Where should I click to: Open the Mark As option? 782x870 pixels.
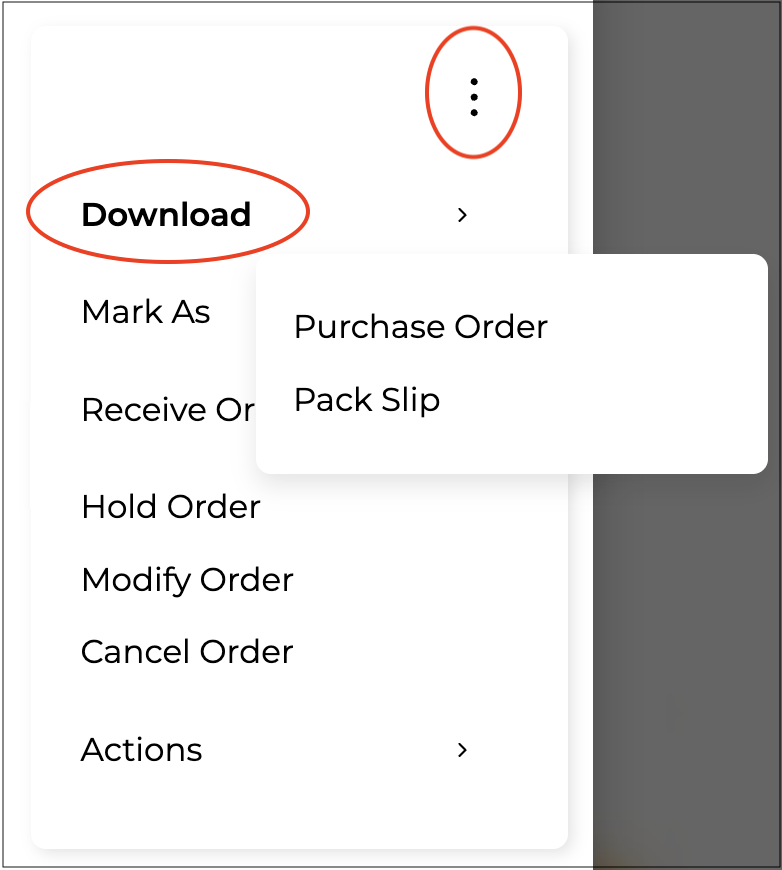coord(146,312)
